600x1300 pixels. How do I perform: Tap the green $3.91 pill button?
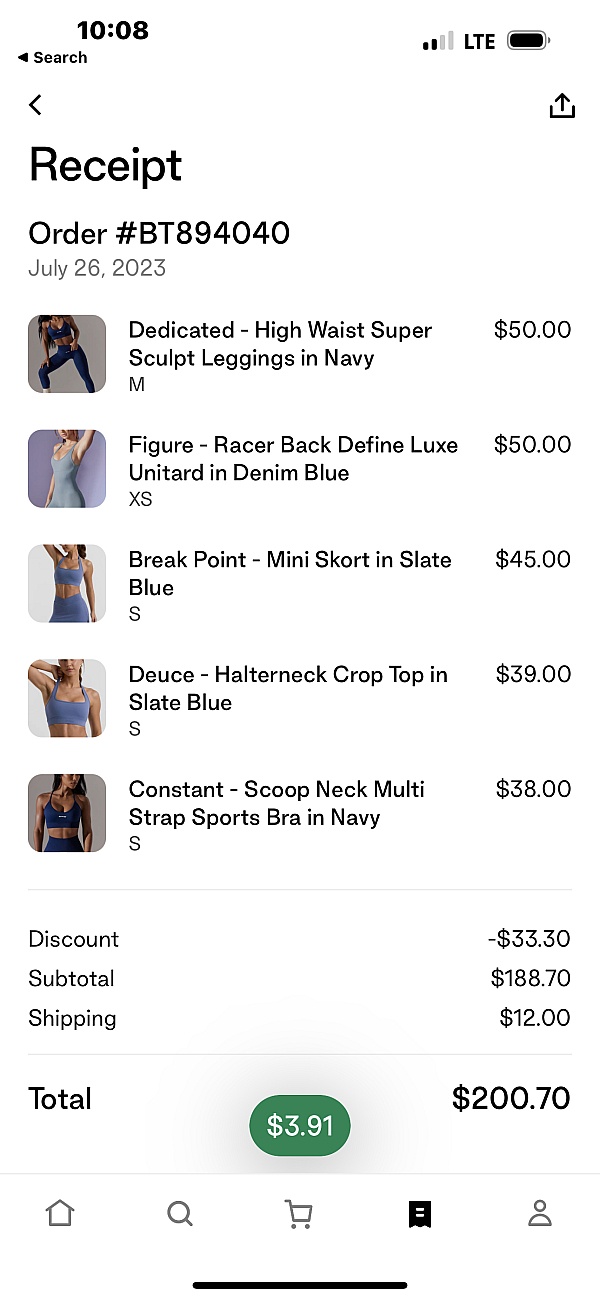click(x=300, y=1126)
